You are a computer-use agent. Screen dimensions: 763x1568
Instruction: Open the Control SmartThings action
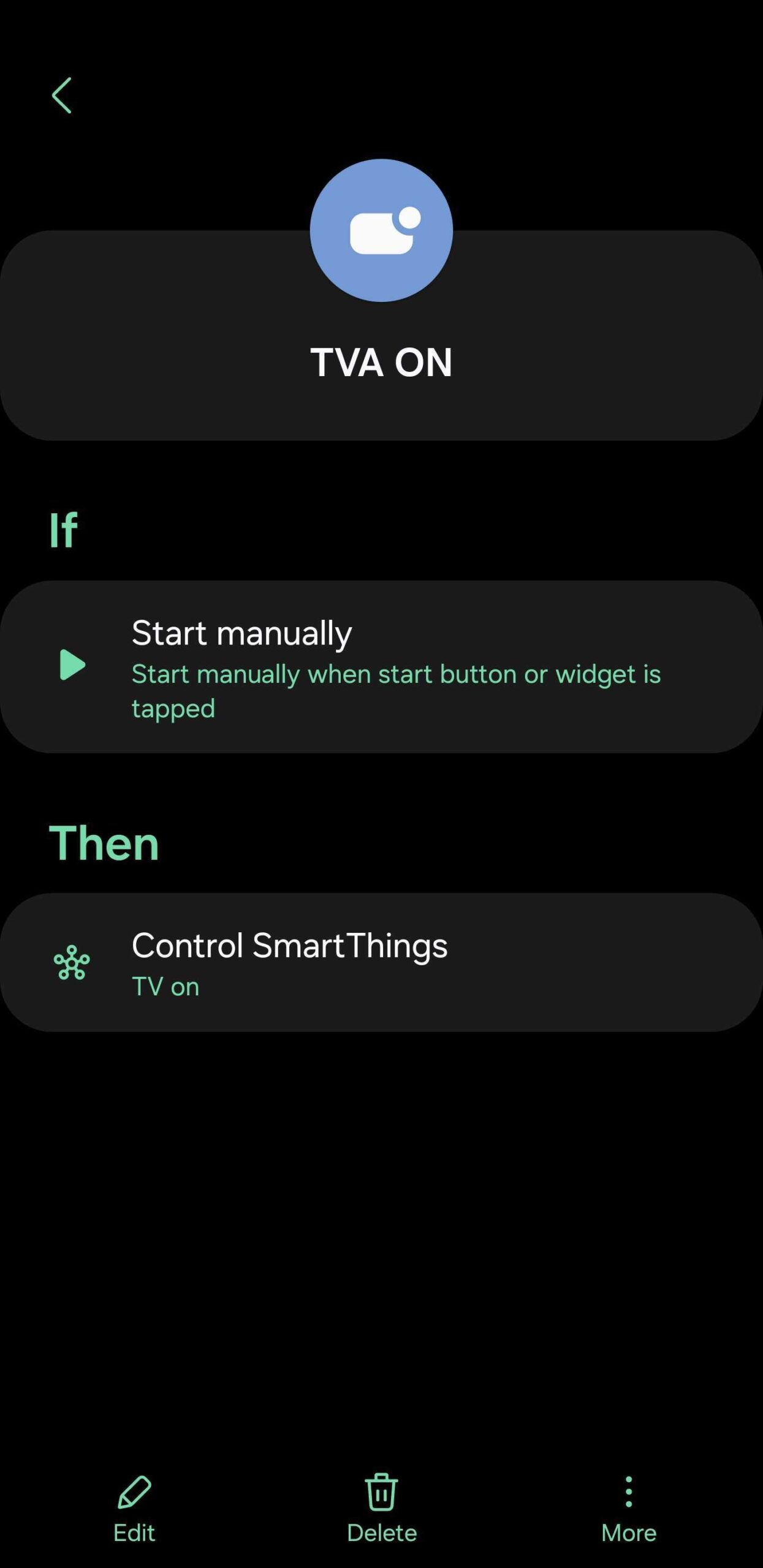pos(381,962)
